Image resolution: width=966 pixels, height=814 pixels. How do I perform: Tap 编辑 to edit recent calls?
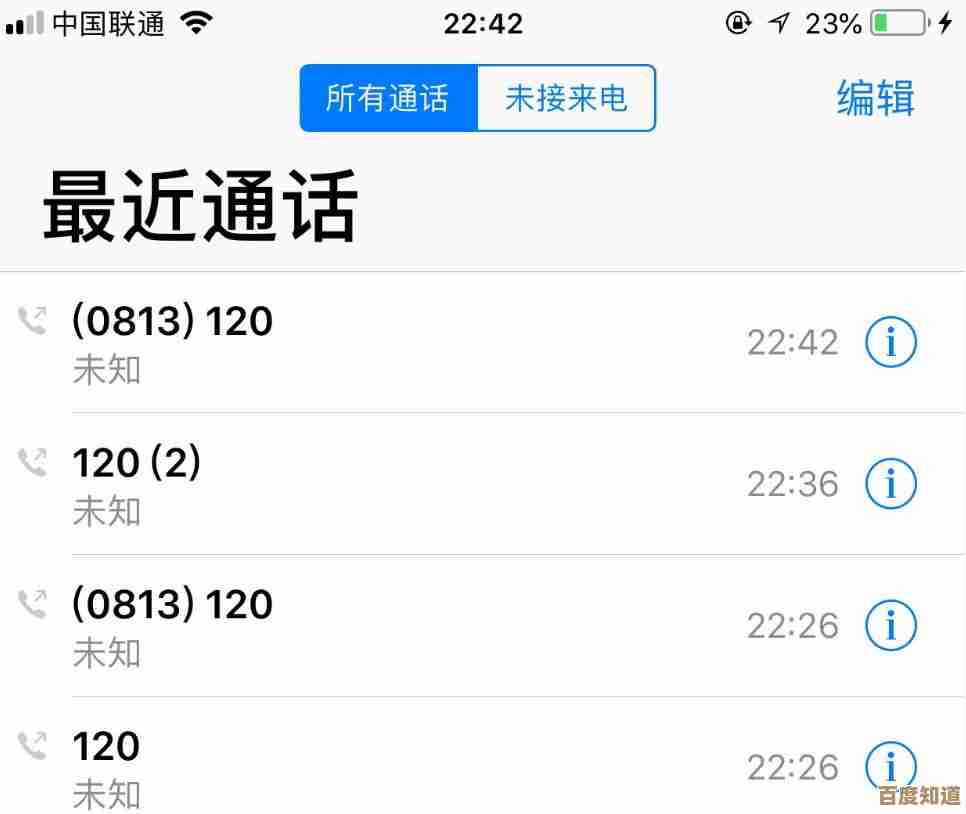pyautogui.click(x=875, y=98)
